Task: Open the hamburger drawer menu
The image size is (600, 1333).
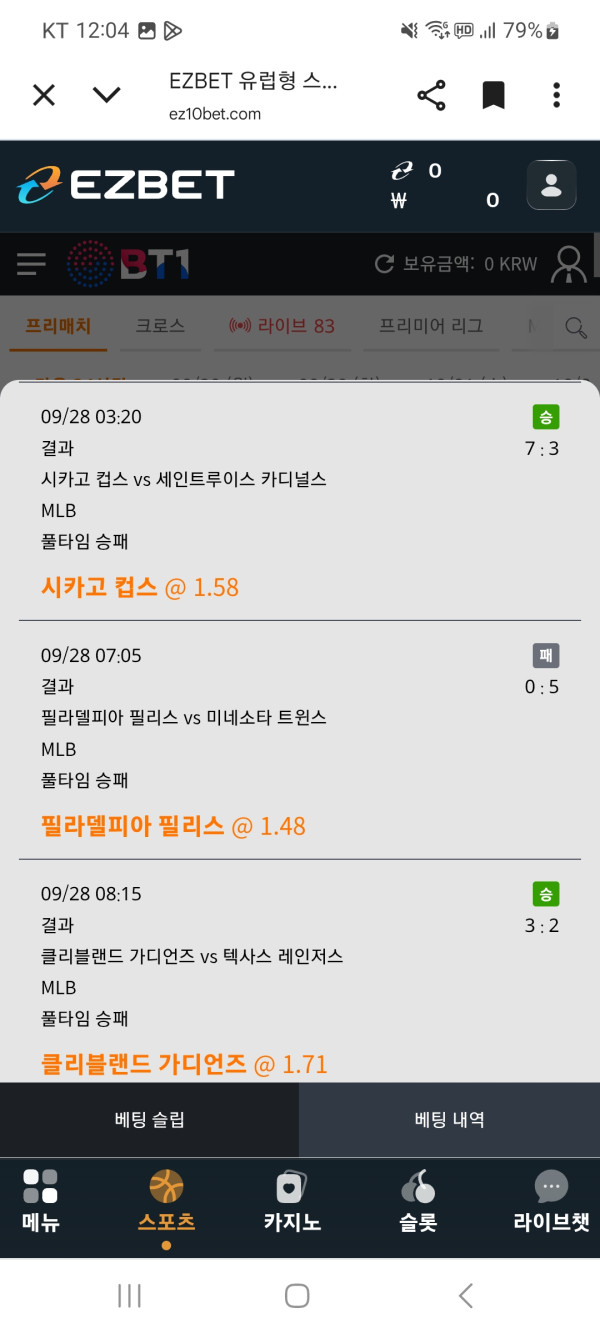Action: tap(31, 264)
